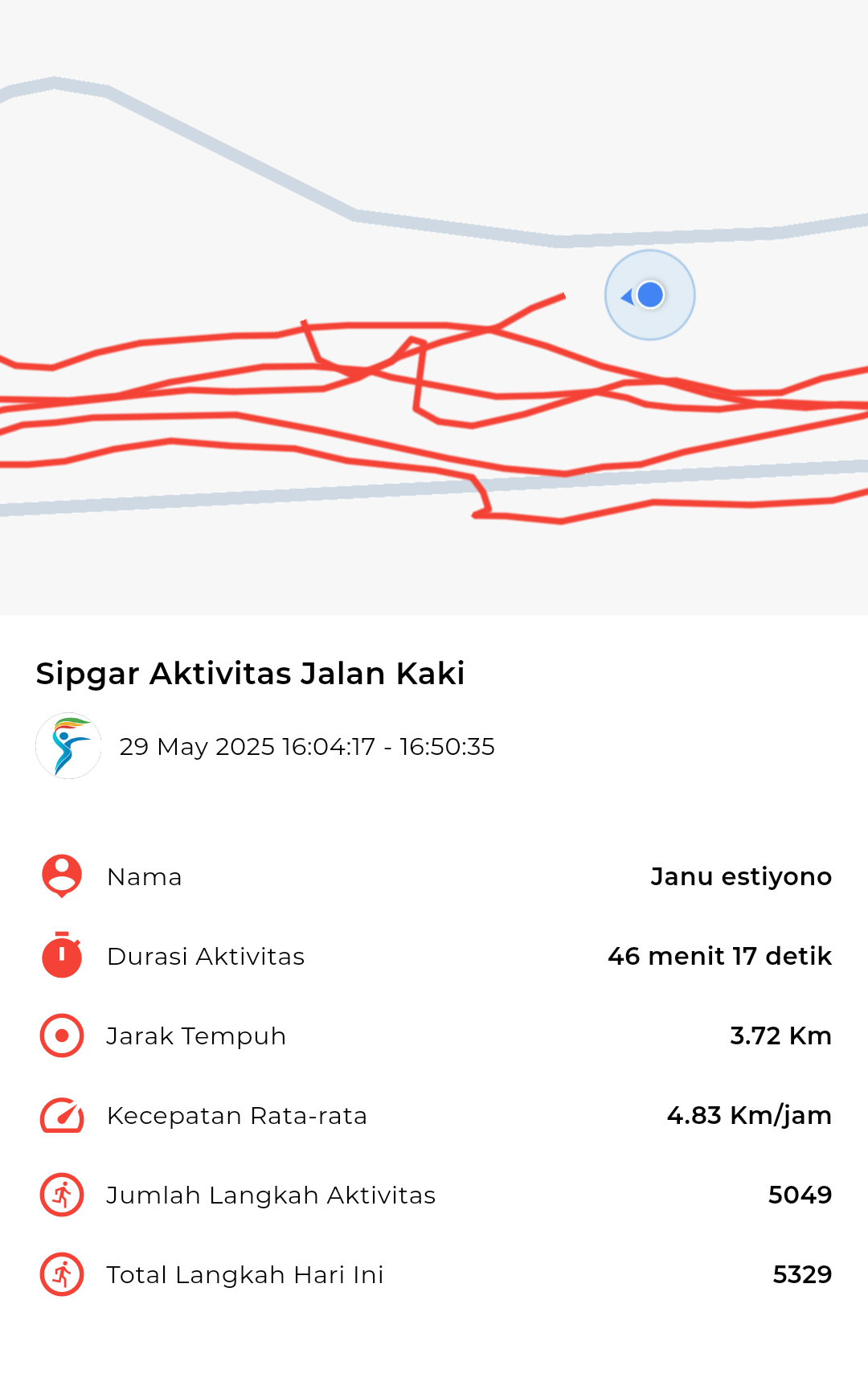Click the Sipgar app logo icon
Image resolution: width=868 pixels, height=1378 pixels.
[x=69, y=745]
